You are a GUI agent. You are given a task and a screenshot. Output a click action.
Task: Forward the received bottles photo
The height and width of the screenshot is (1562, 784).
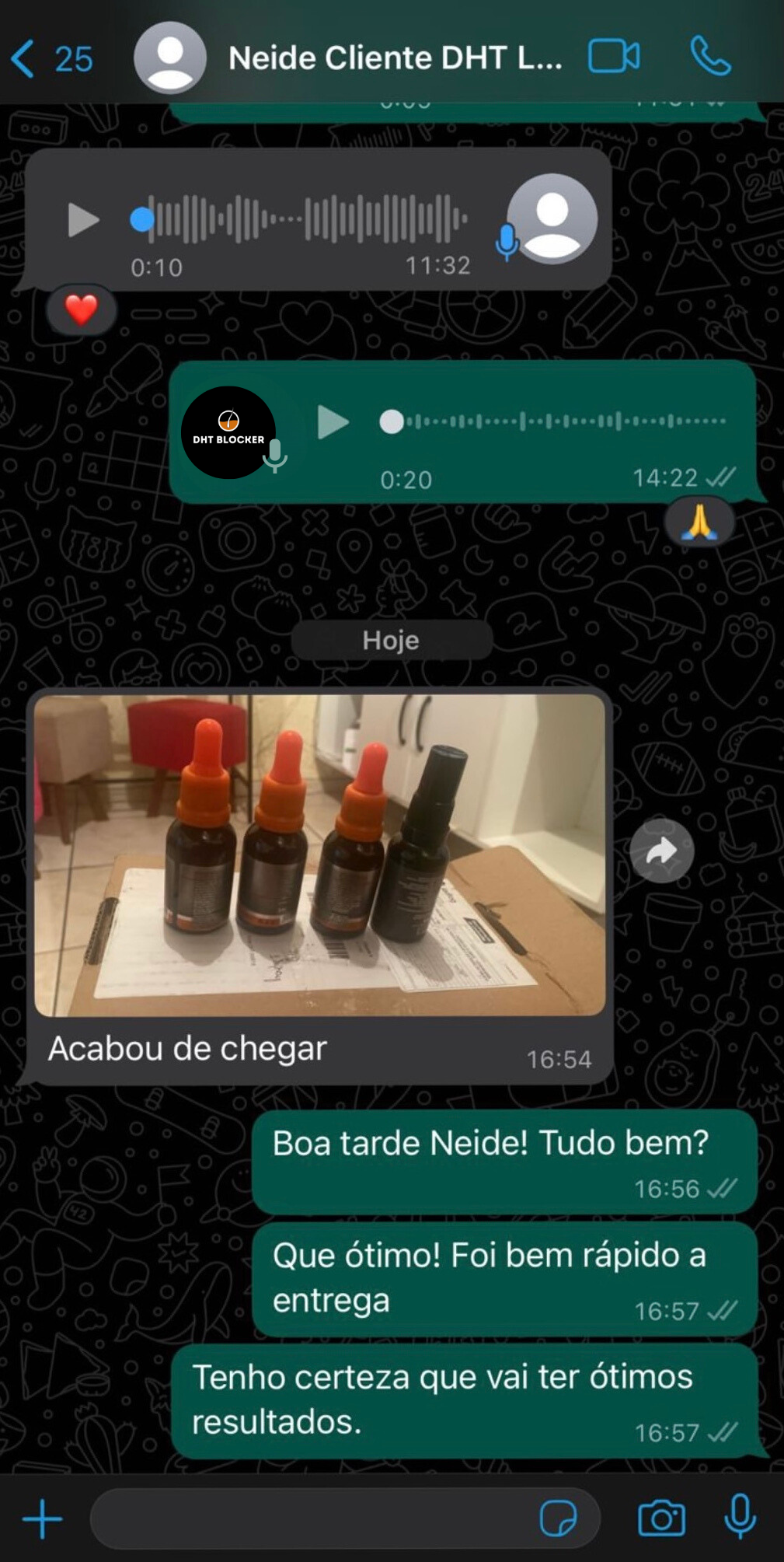point(661,851)
